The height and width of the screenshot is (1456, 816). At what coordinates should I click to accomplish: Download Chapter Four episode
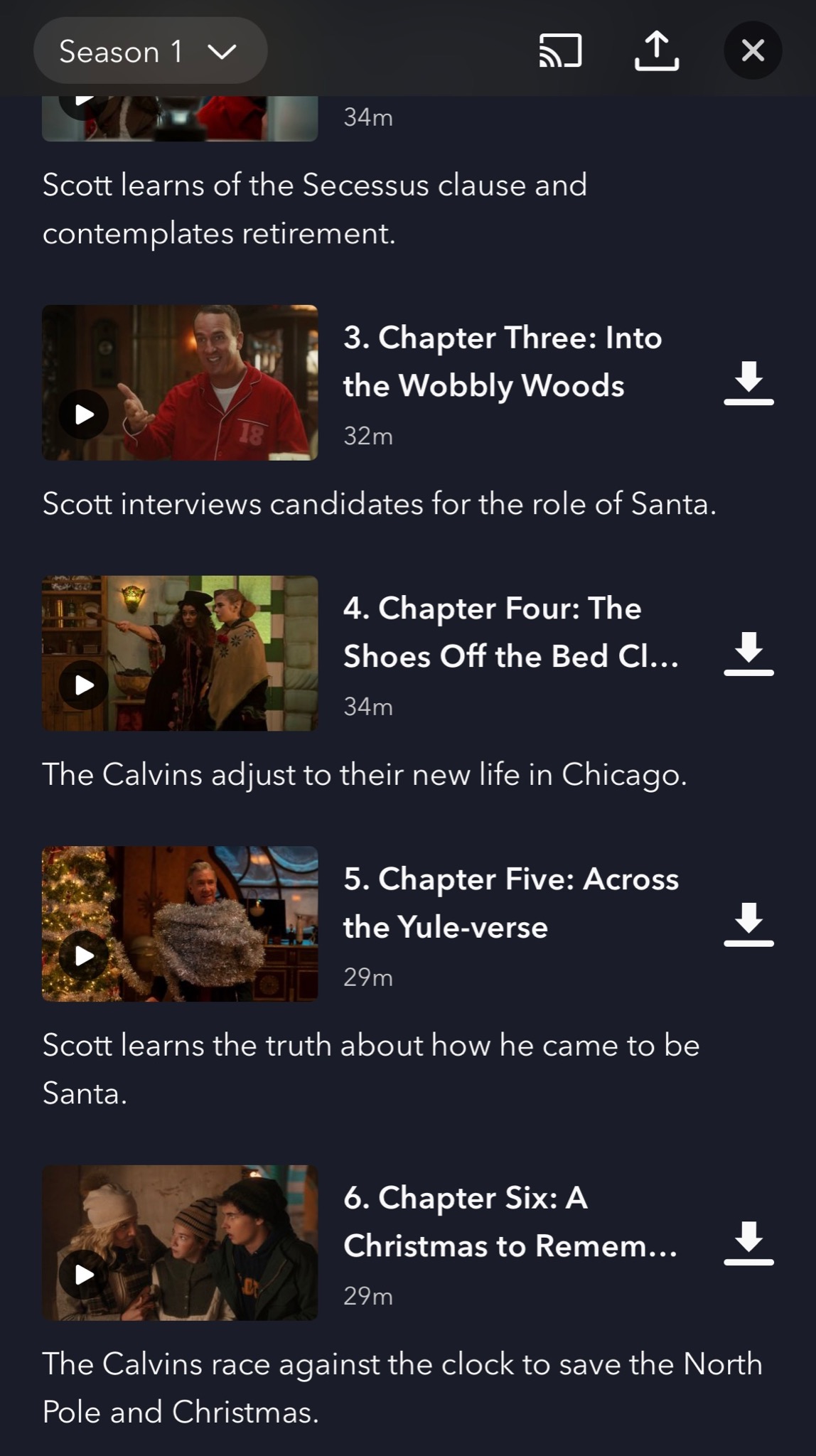pyautogui.click(x=748, y=654)
